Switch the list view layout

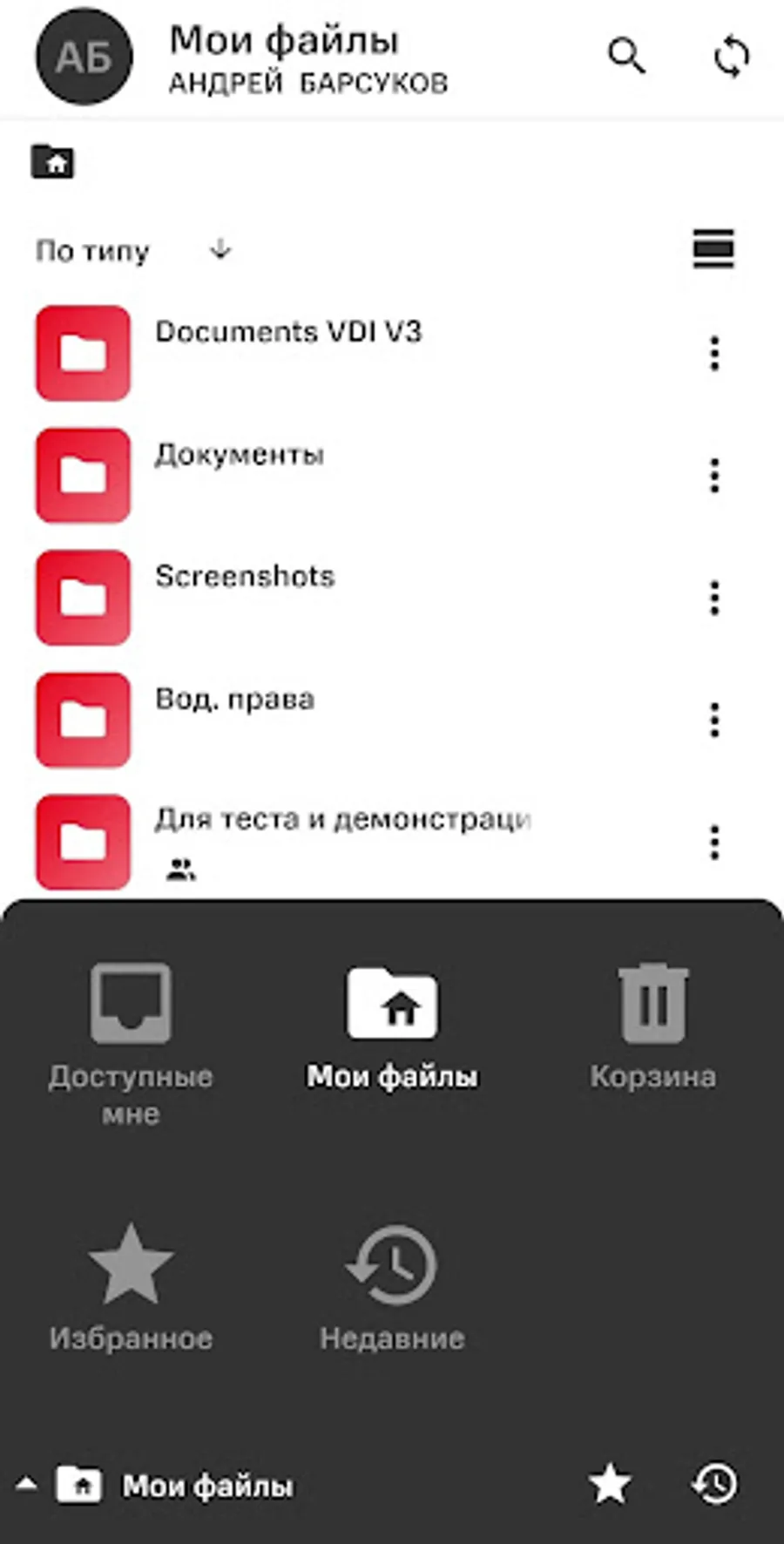coord(713,249)
